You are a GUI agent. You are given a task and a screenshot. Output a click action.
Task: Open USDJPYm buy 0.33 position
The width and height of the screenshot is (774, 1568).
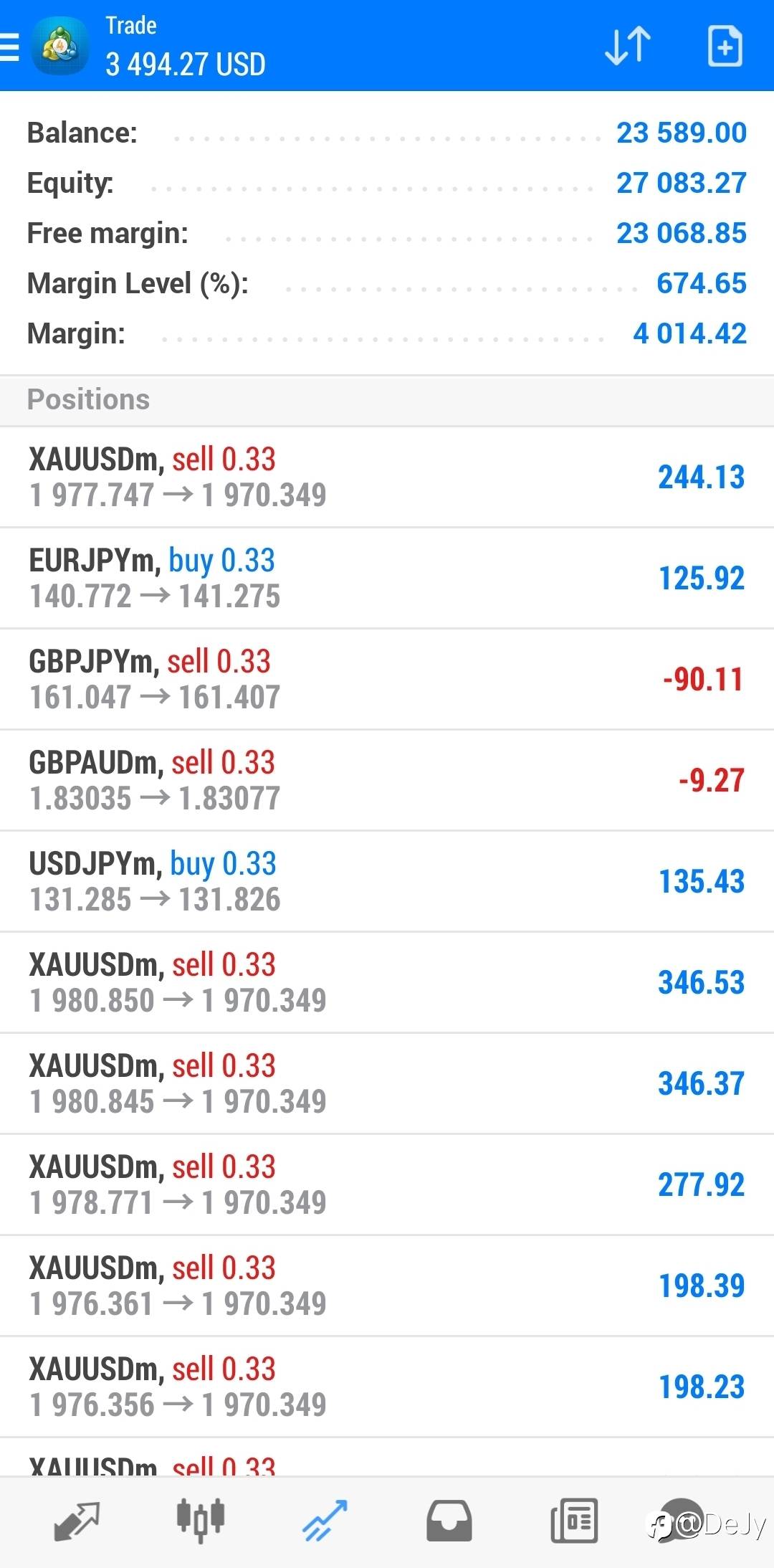387,881
